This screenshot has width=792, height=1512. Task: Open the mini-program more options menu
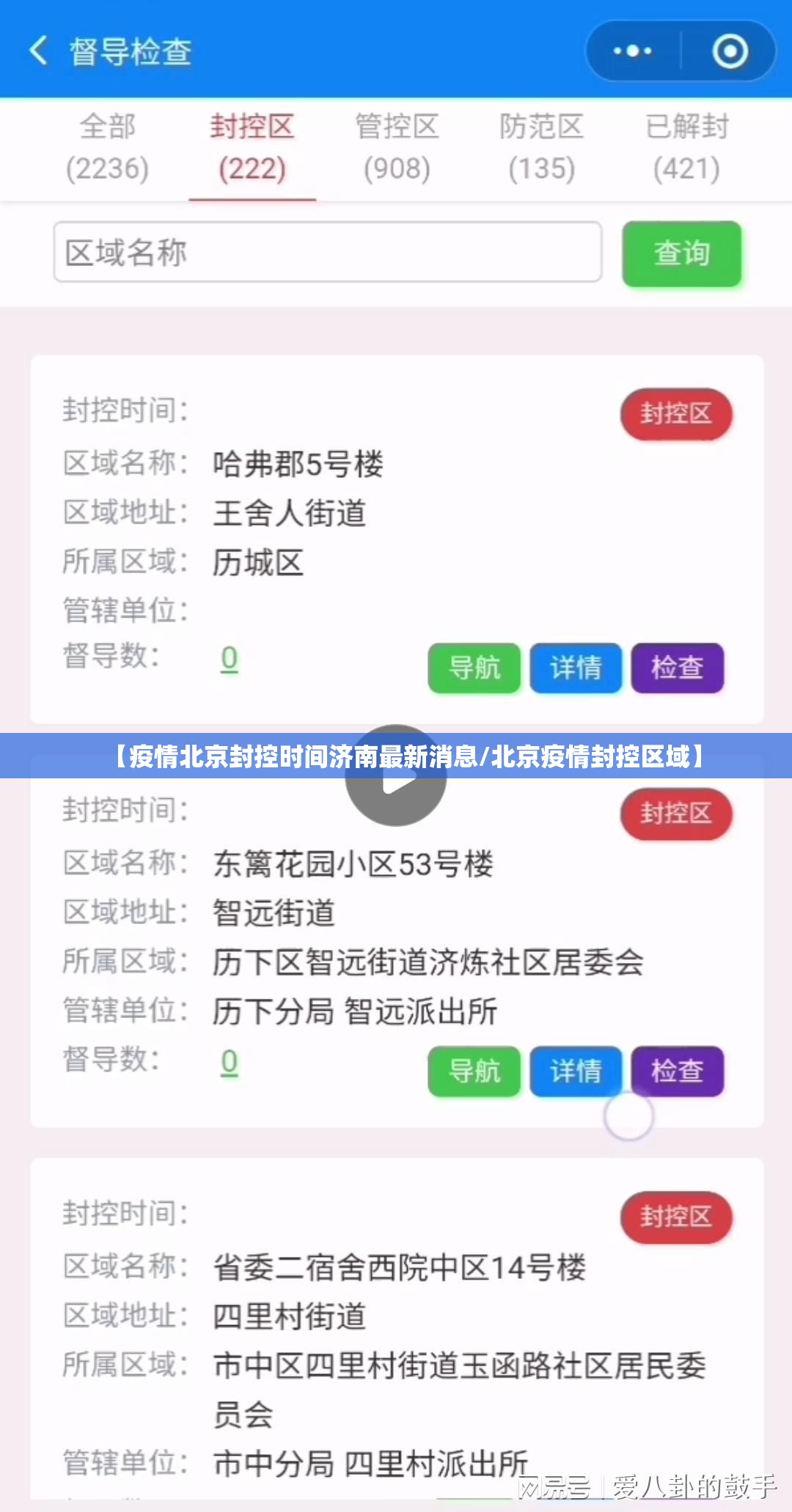tap(633, 51)
